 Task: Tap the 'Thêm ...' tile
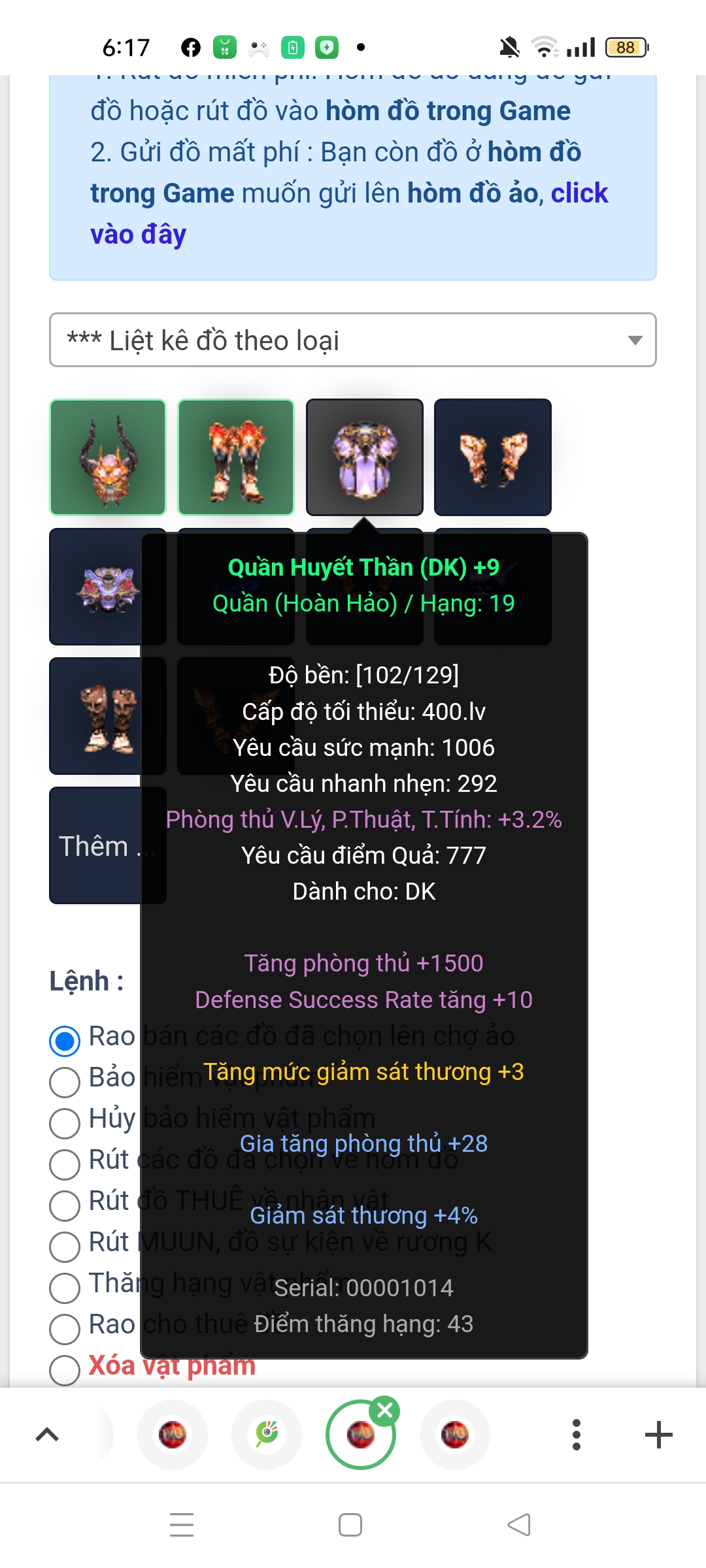[95, 846]
